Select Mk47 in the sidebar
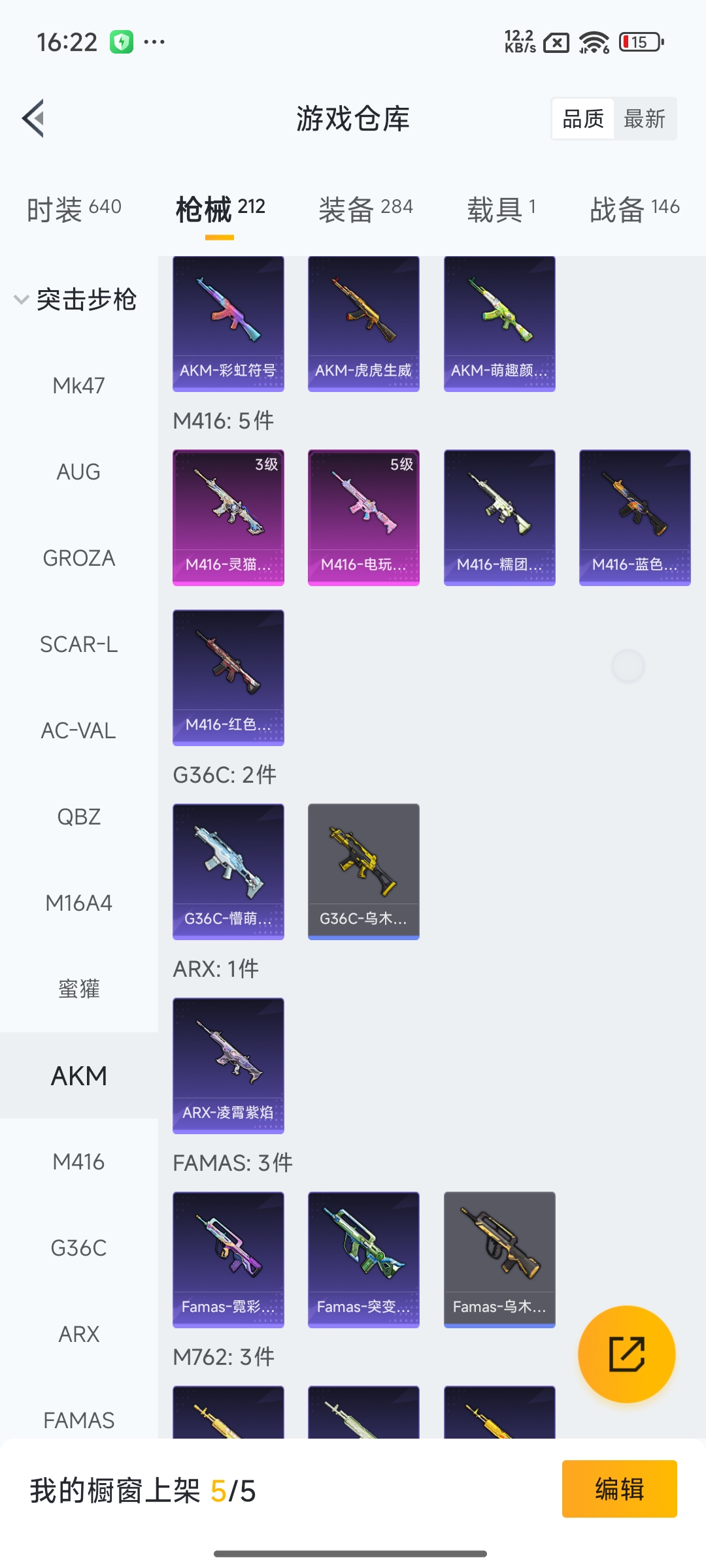Viewport: 706px width, 1568px height. pyautogui.click(x=78, y=385)
